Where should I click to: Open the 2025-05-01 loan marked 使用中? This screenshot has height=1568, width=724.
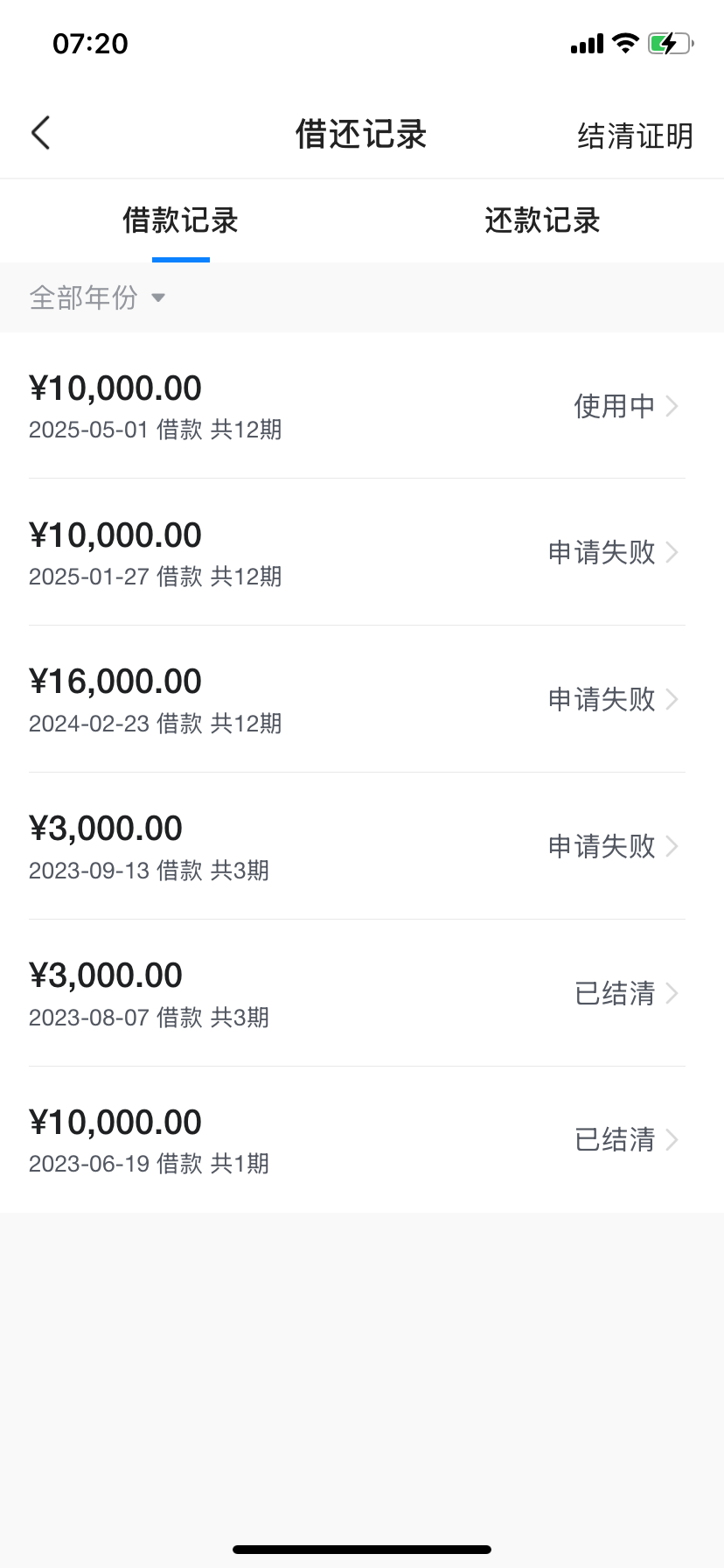point(362,406)
